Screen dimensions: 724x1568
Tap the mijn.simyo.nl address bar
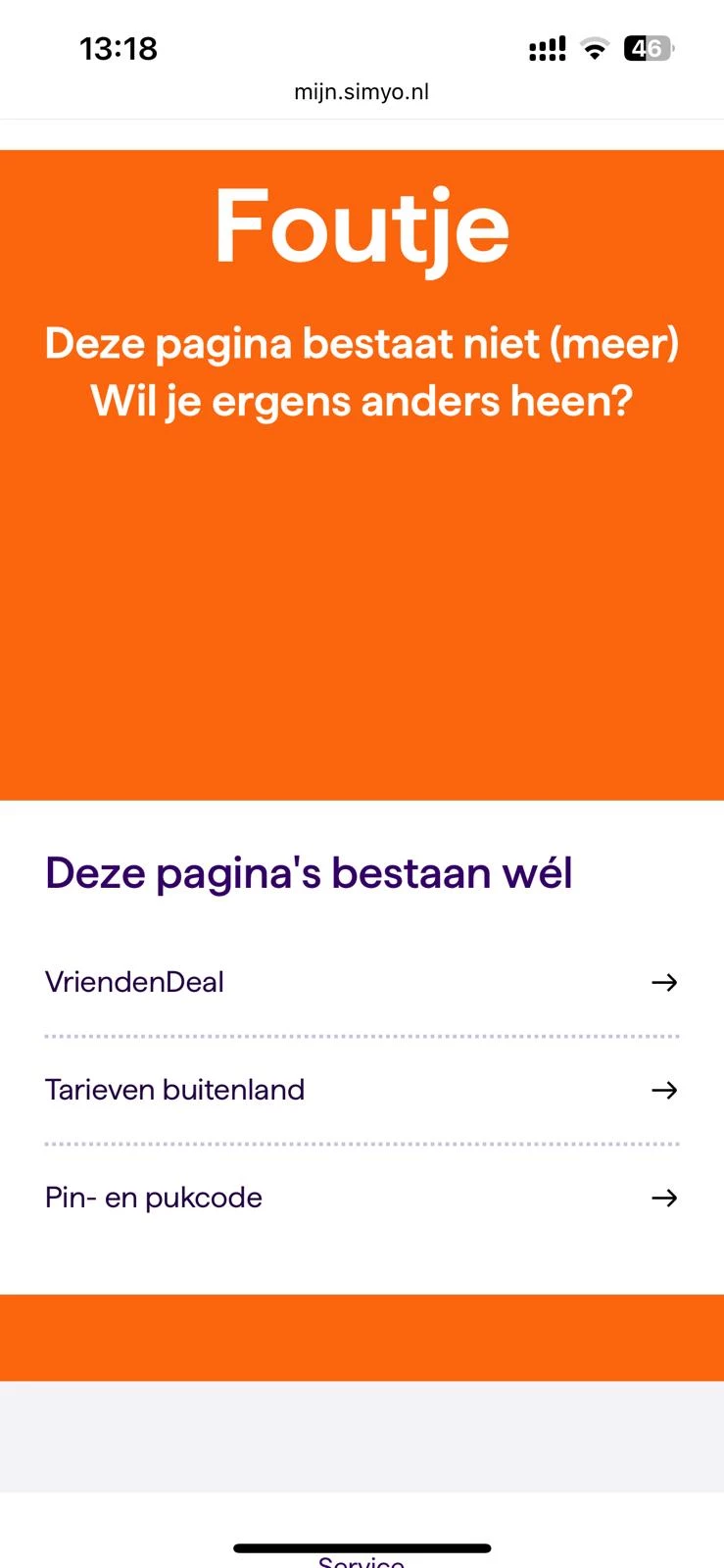pos(362,92)
